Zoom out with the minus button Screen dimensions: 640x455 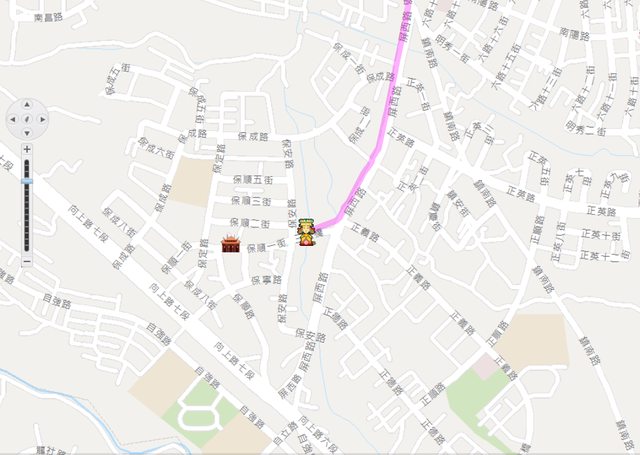[27, 261]
